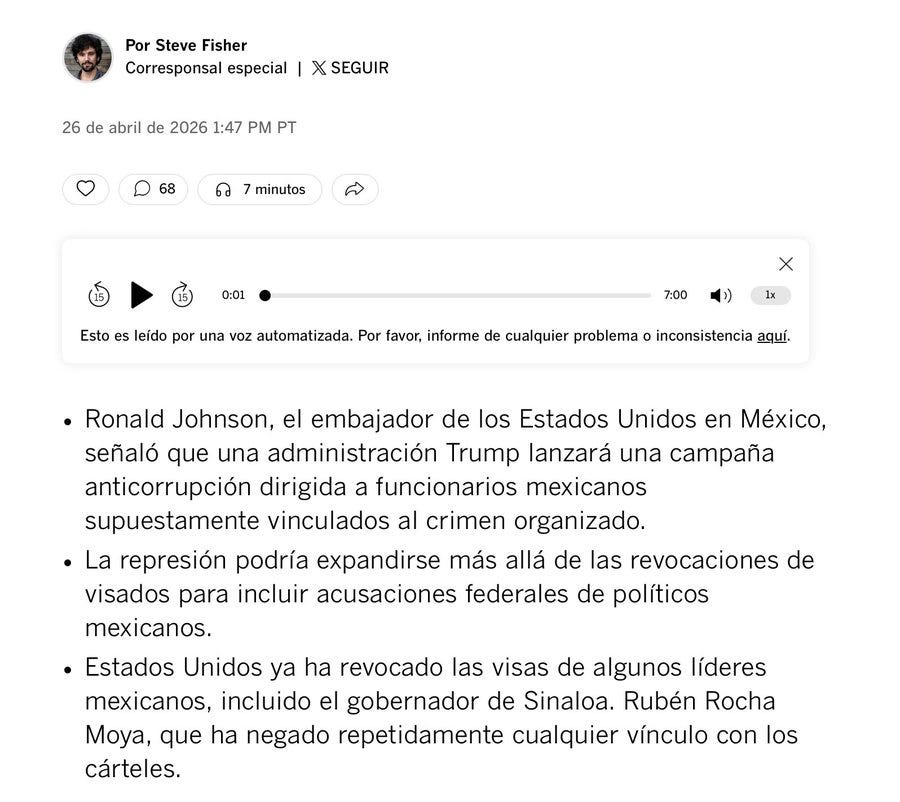Viewport: 900px width, 802px height.
Task: Play the article audio
Action: click(x=141, y=295)
